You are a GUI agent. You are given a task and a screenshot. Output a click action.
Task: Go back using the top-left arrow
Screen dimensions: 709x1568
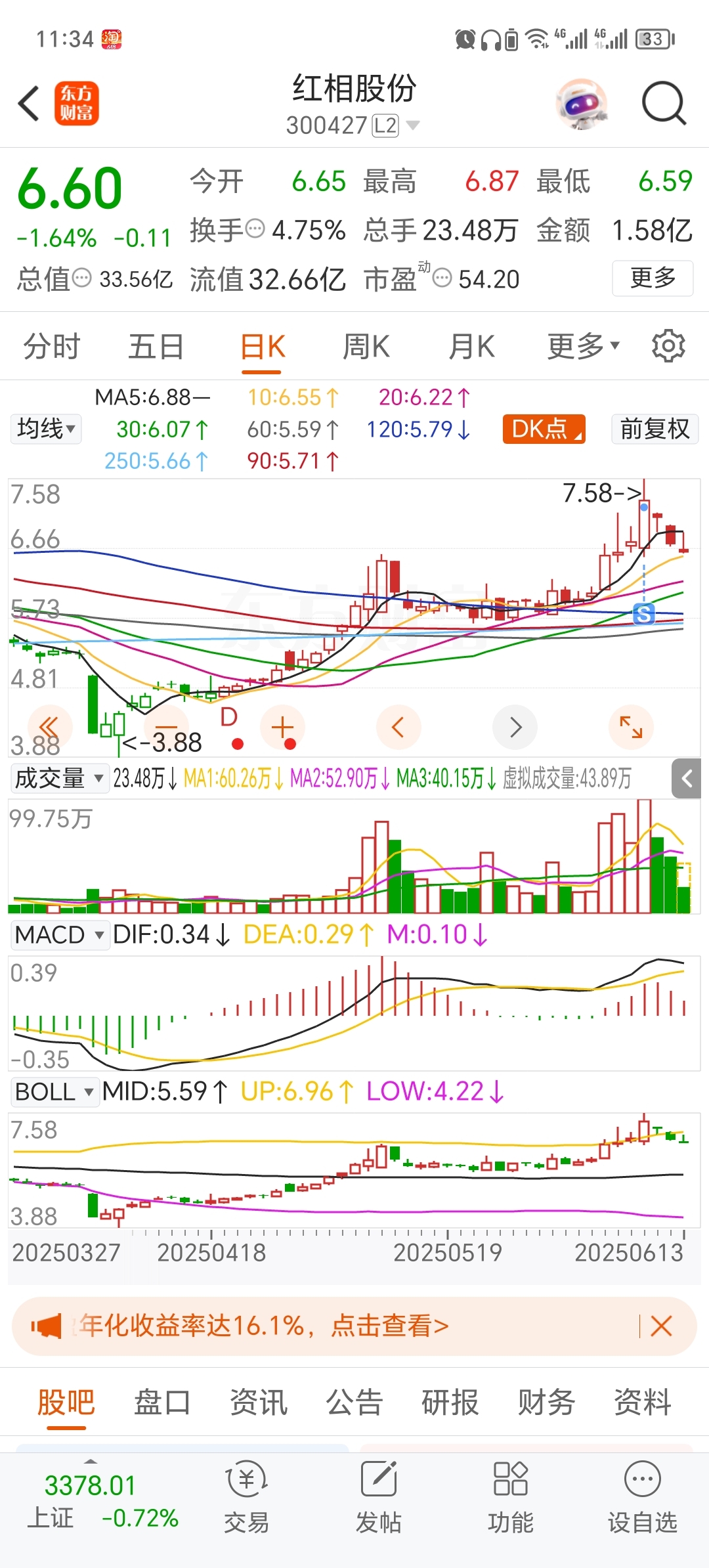click(x=29, y=104)
